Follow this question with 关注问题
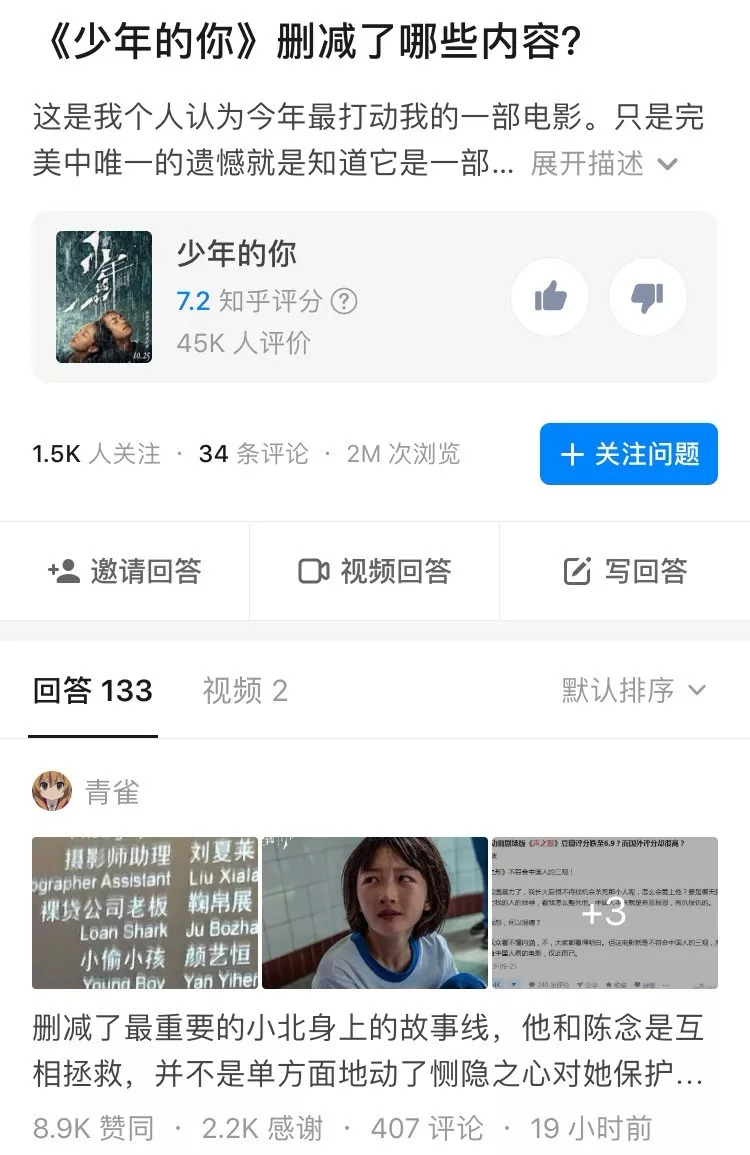The width and height of the screenshot is (750, 1155). pyautogui.click(x=629, y=454)
